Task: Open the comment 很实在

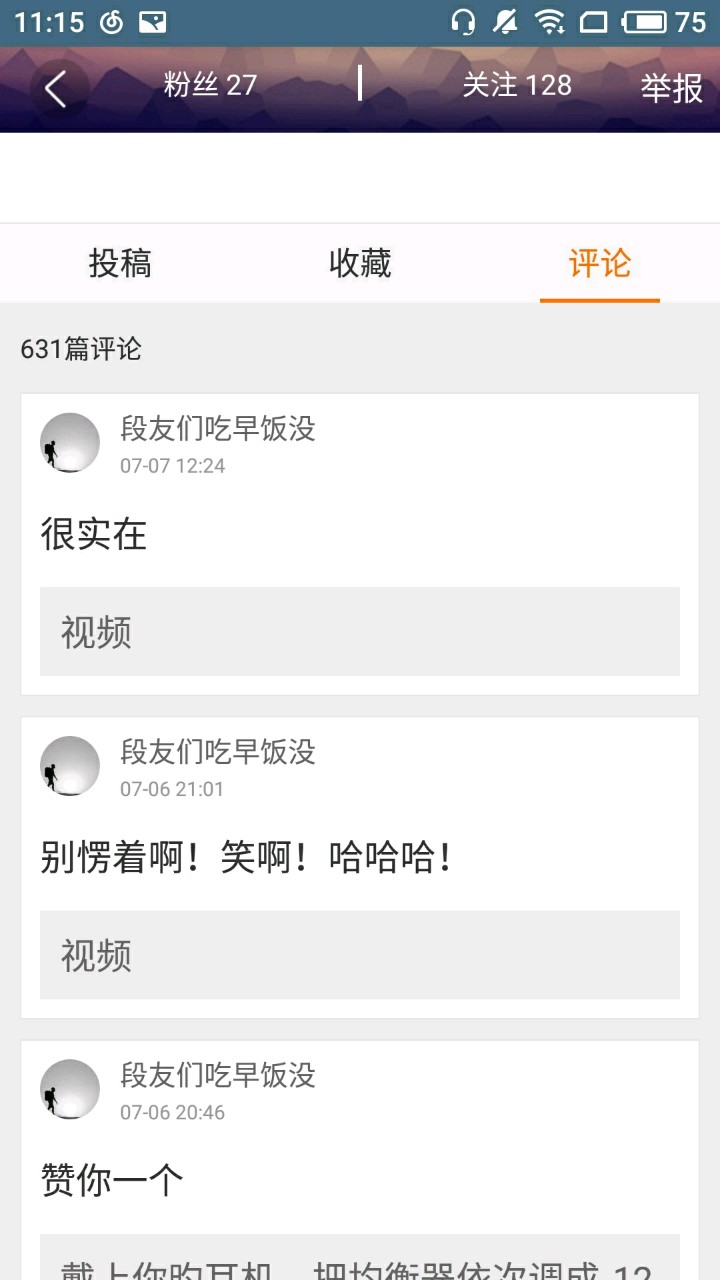Action: click(94, 534)
